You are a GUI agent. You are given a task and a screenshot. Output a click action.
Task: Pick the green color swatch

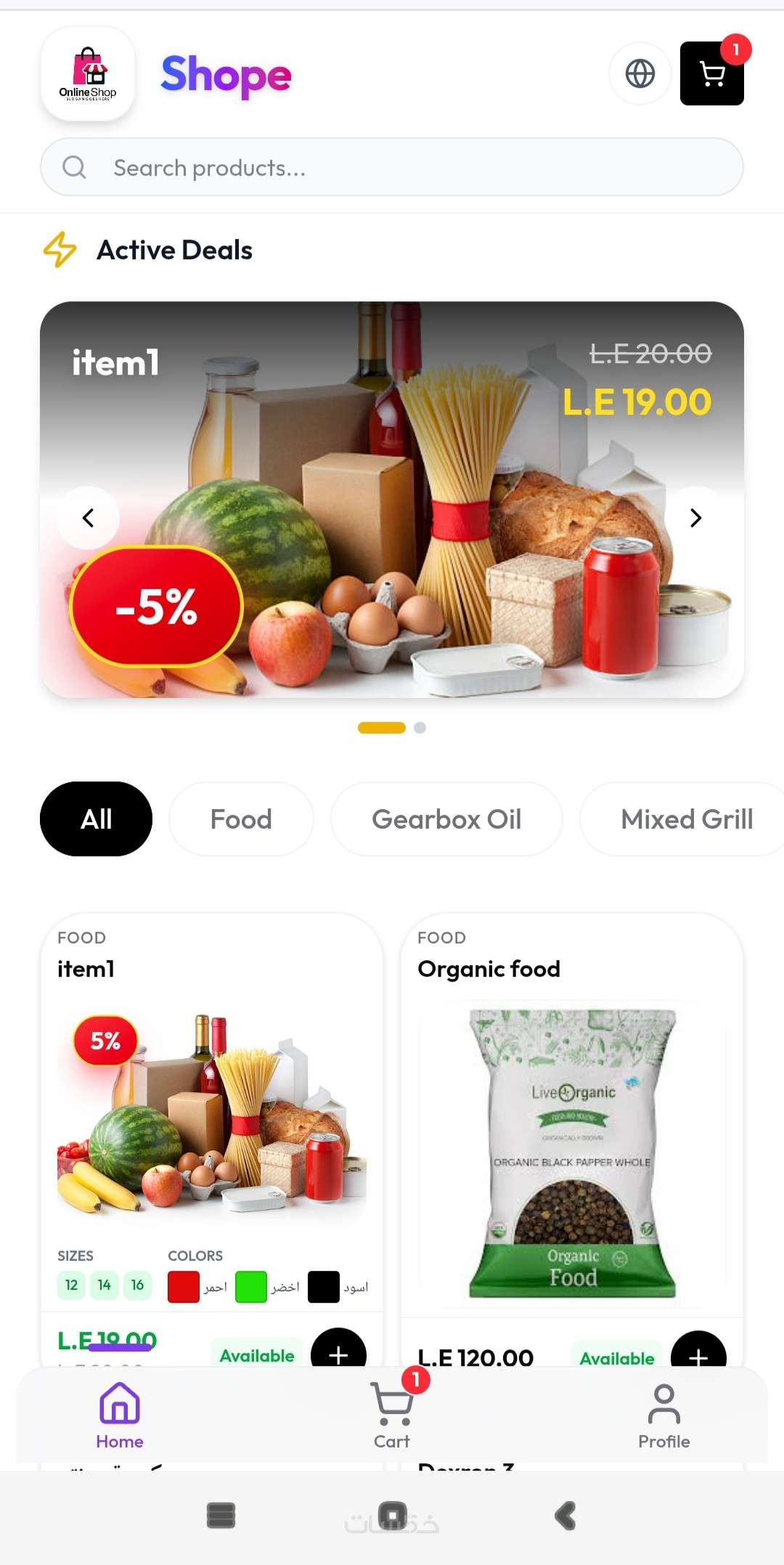(x=251, y=1286)
